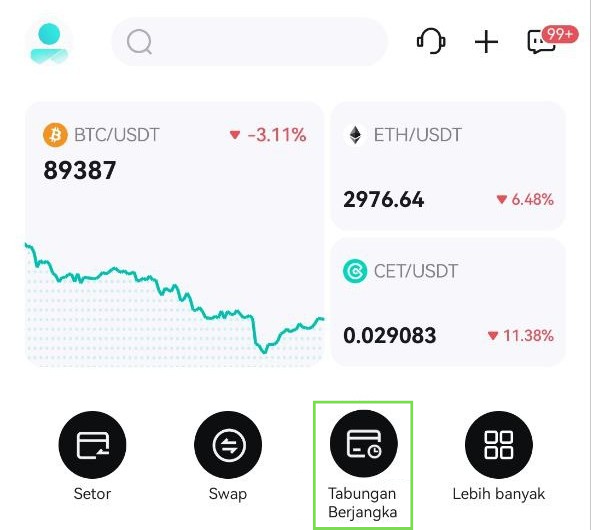This screenshot has width=591, height=530.
Task: Open the ETH/USDT market card
Action: click(448, 165)
